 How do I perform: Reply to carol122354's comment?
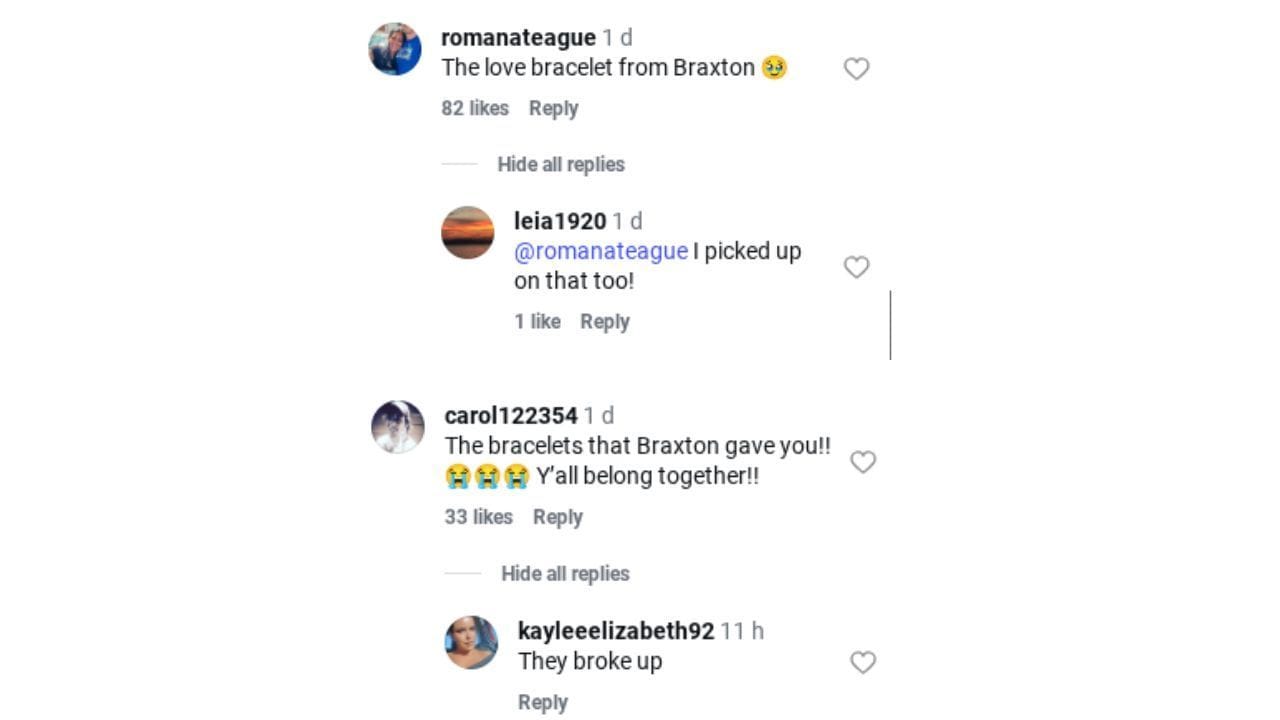(x=557, y=517)
